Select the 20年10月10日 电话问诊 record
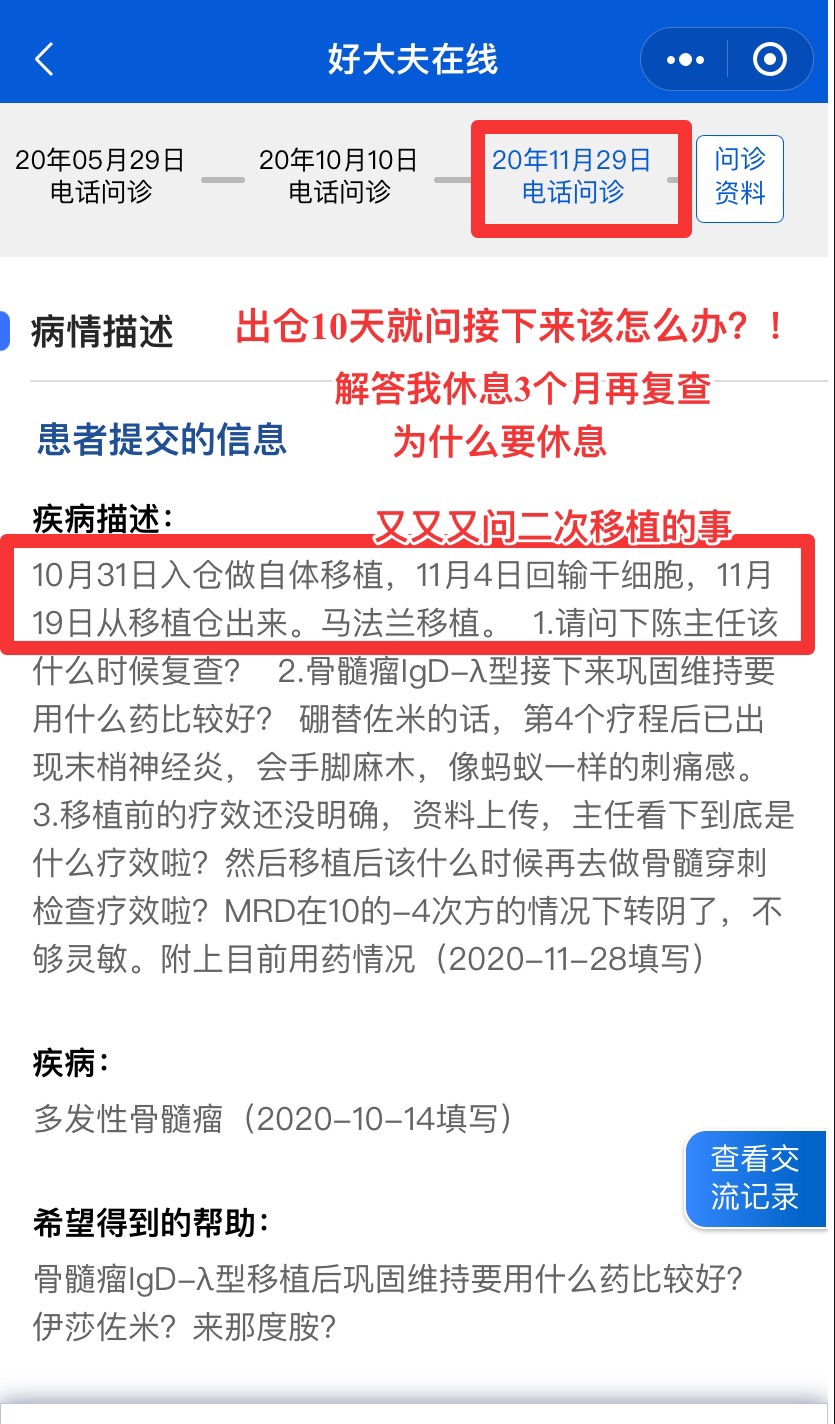Viewport: 835px width, 1424px height. pos(339,176)
